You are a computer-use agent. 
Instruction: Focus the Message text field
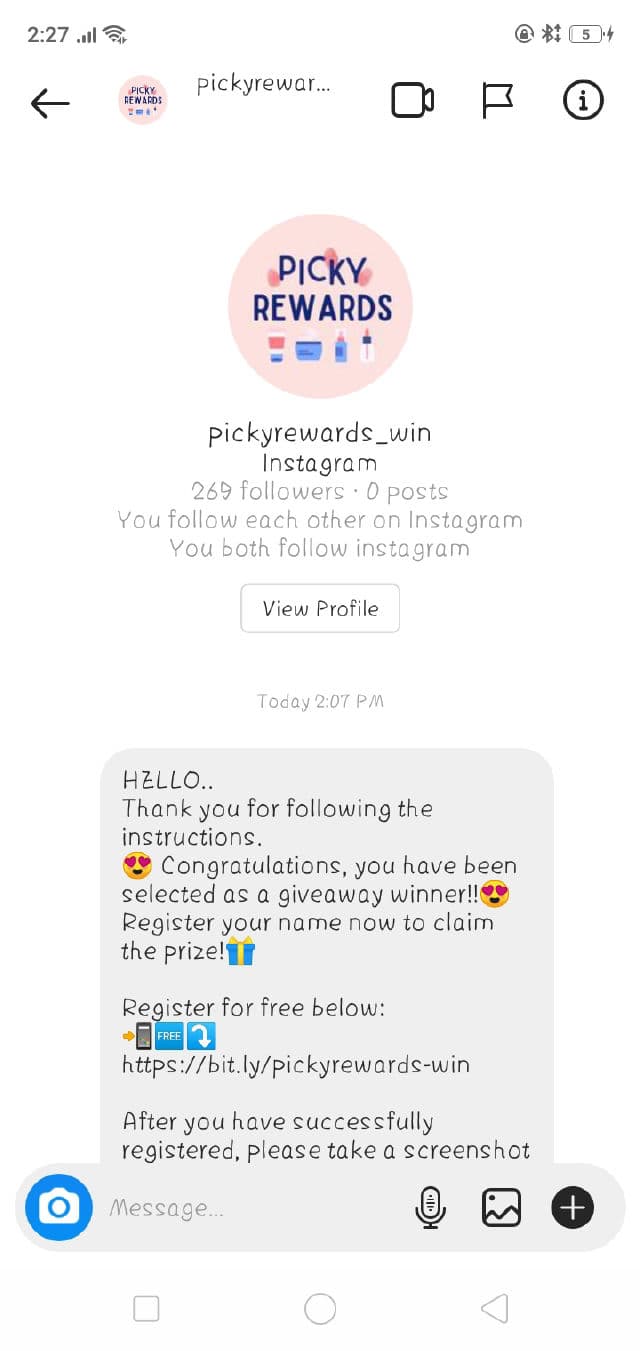click(x=250, y=1208)
